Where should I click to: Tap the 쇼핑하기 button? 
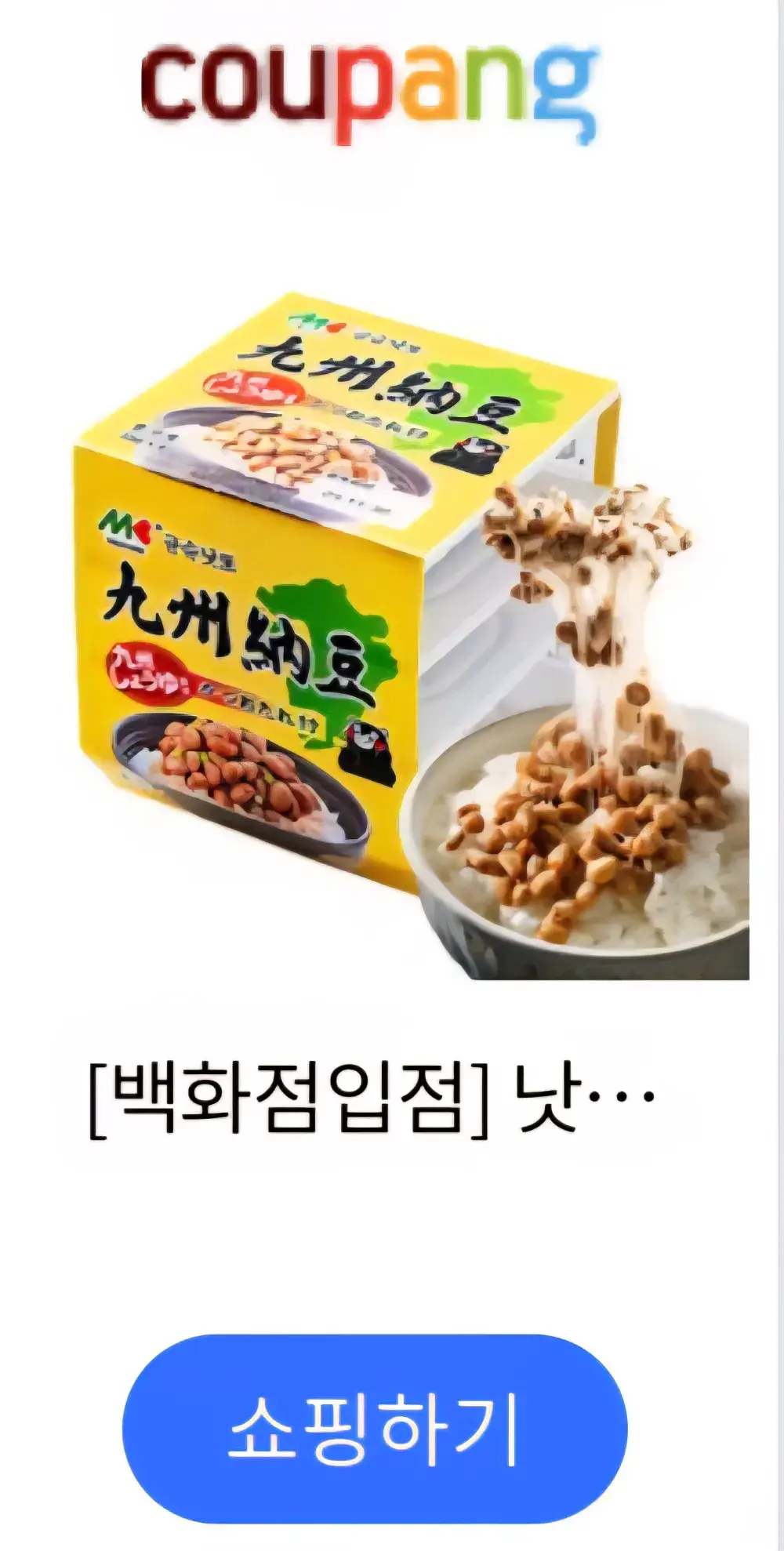click(375, 1428)
